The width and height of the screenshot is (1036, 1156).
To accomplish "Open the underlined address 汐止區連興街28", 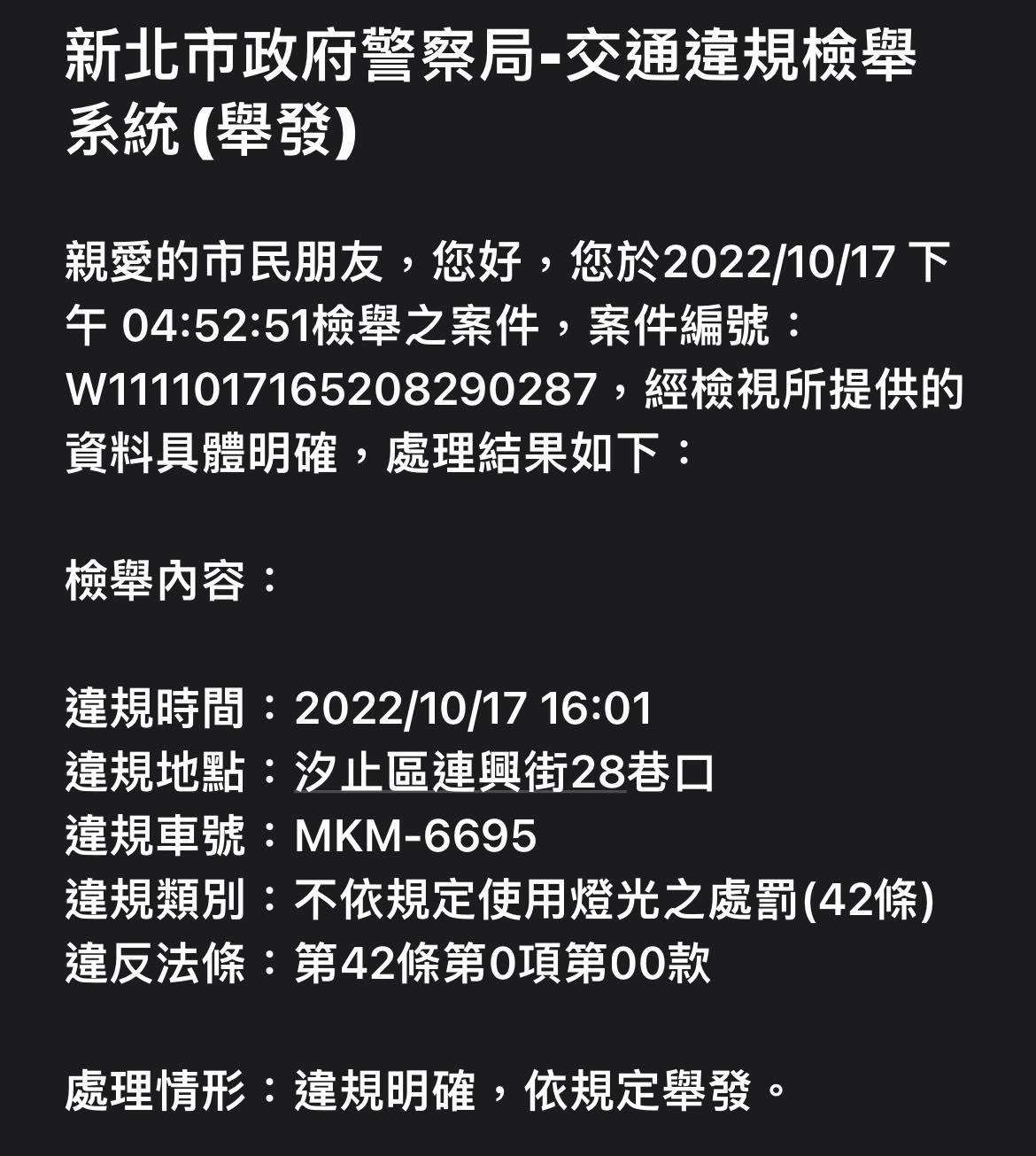I will pos(460,772).
